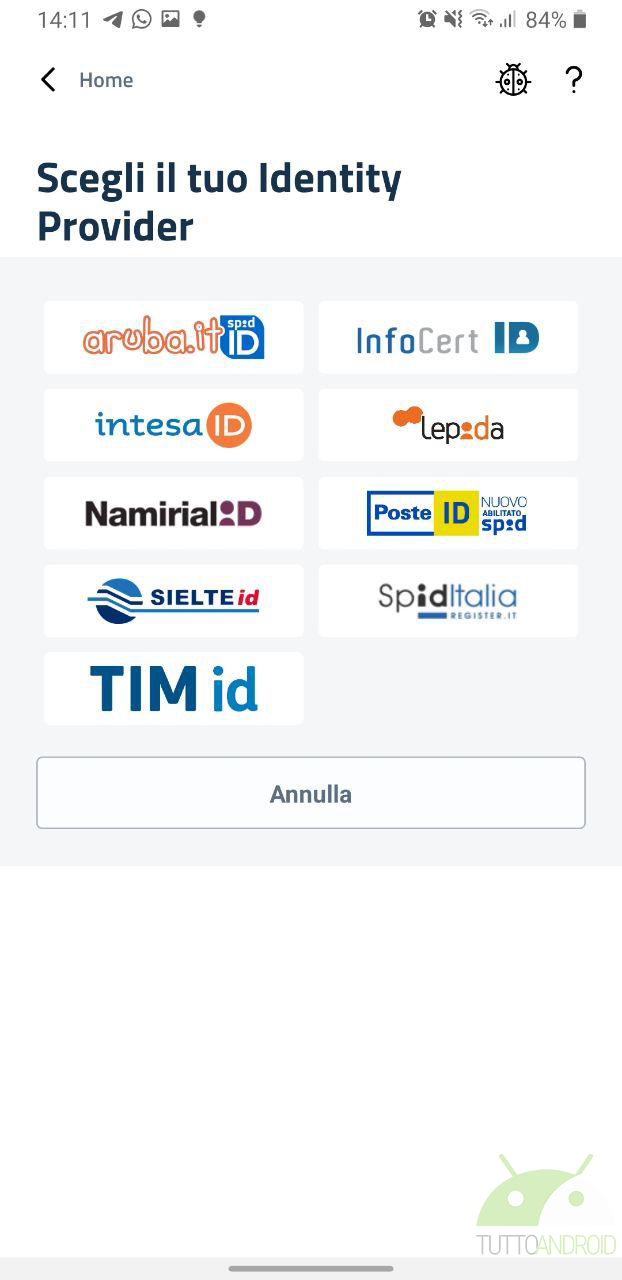Open the bug report ladybug icon
Viewport: 622px width, 1280px height.
pyautogui.click(x=513, y=80)
